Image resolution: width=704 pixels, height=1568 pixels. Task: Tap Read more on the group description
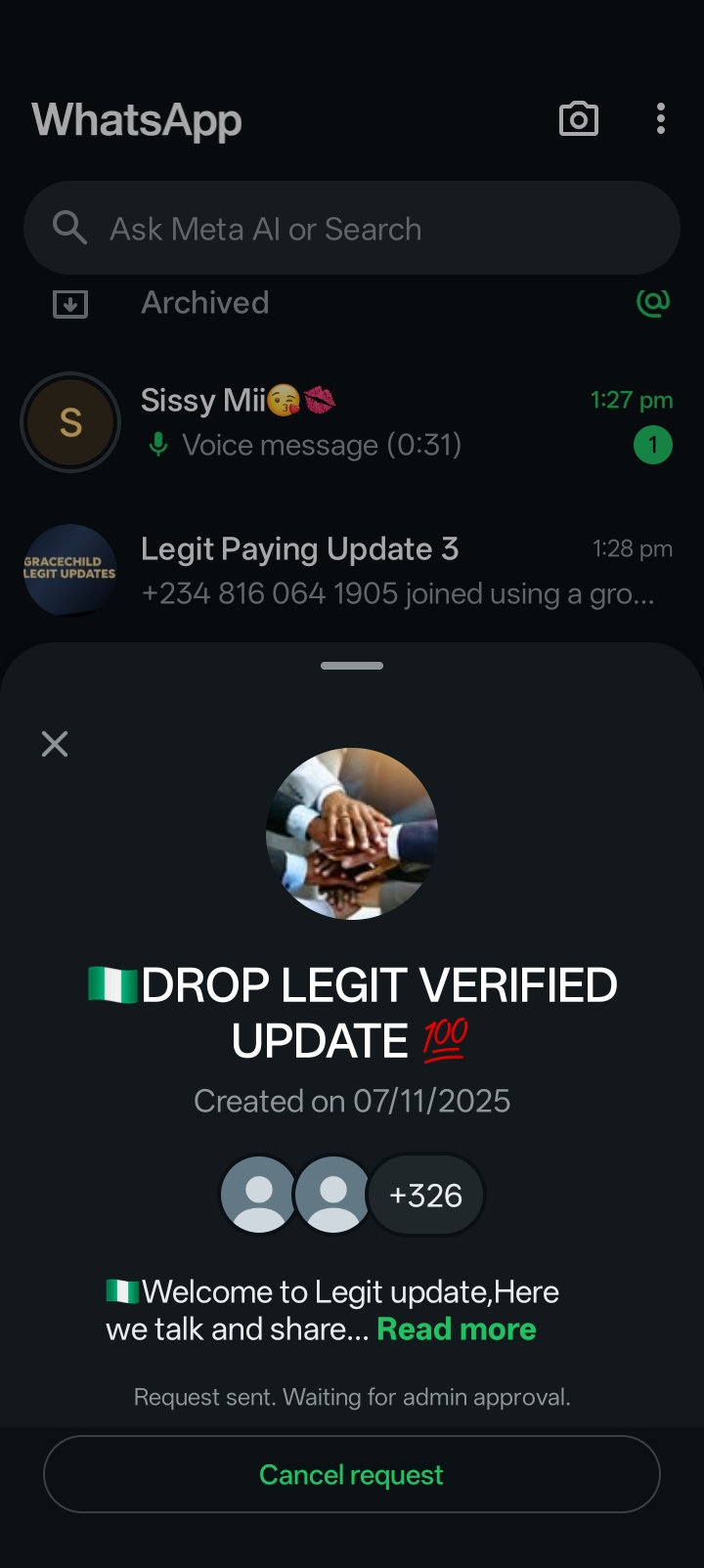pyautogui.click(x=456, y=1329)
